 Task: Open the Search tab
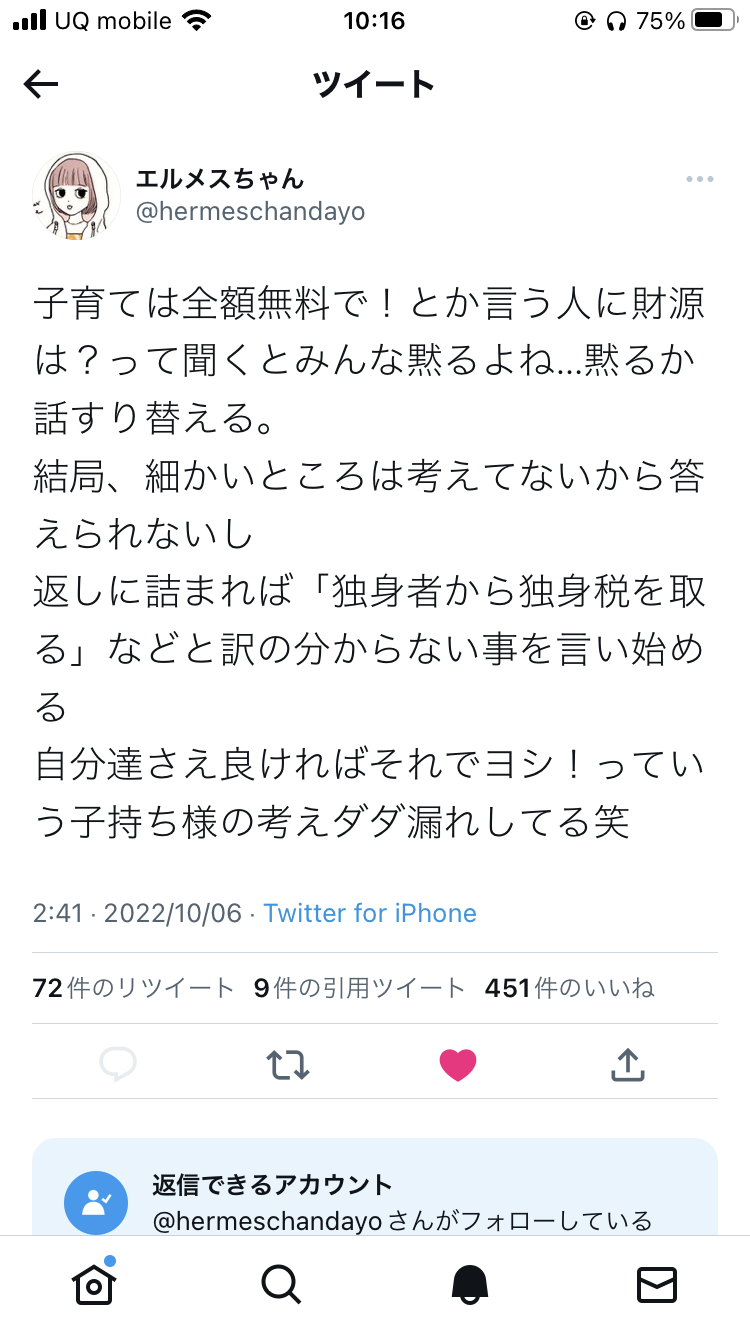pyautogui.click(x=281, y=1284)
